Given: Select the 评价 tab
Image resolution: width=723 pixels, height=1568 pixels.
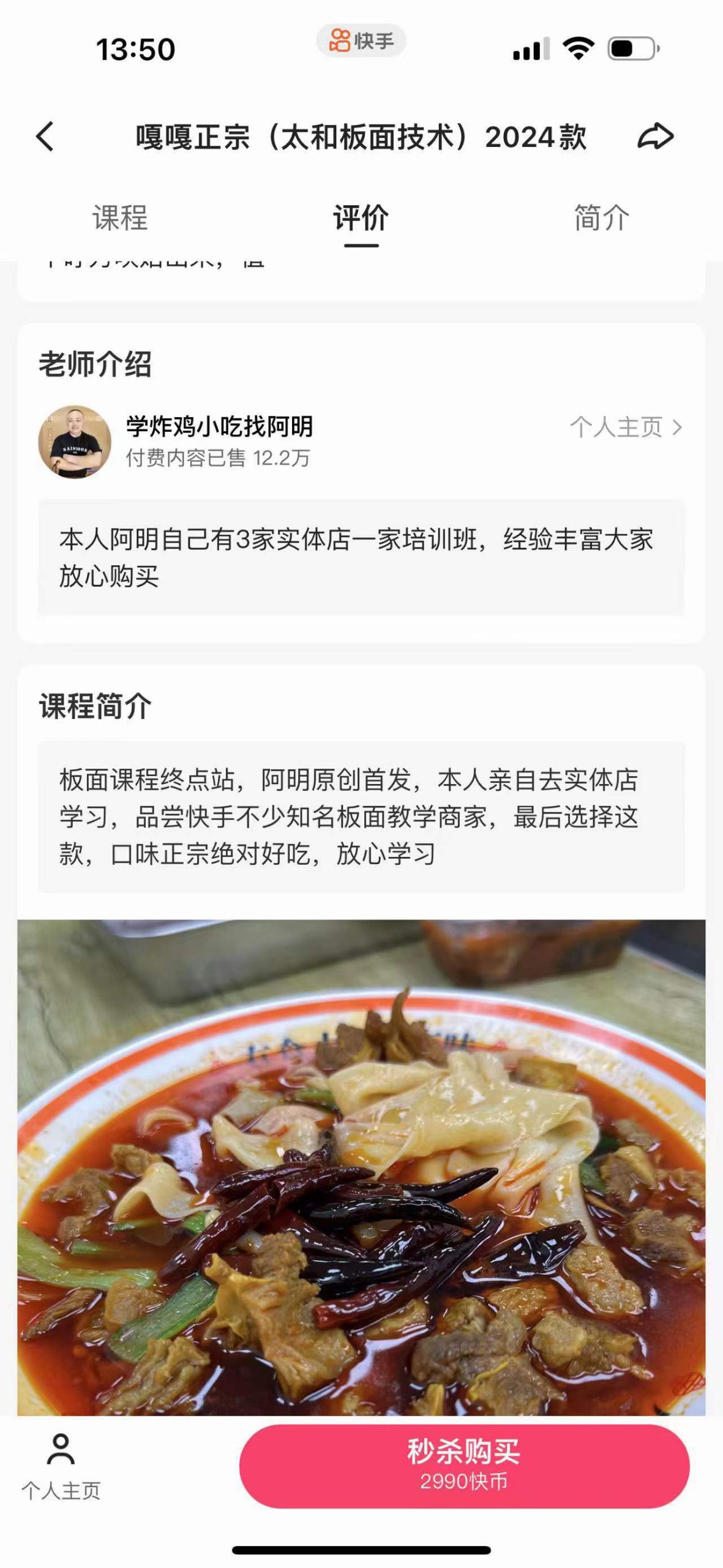Looking at the screenshot, I should click(360, 219).
